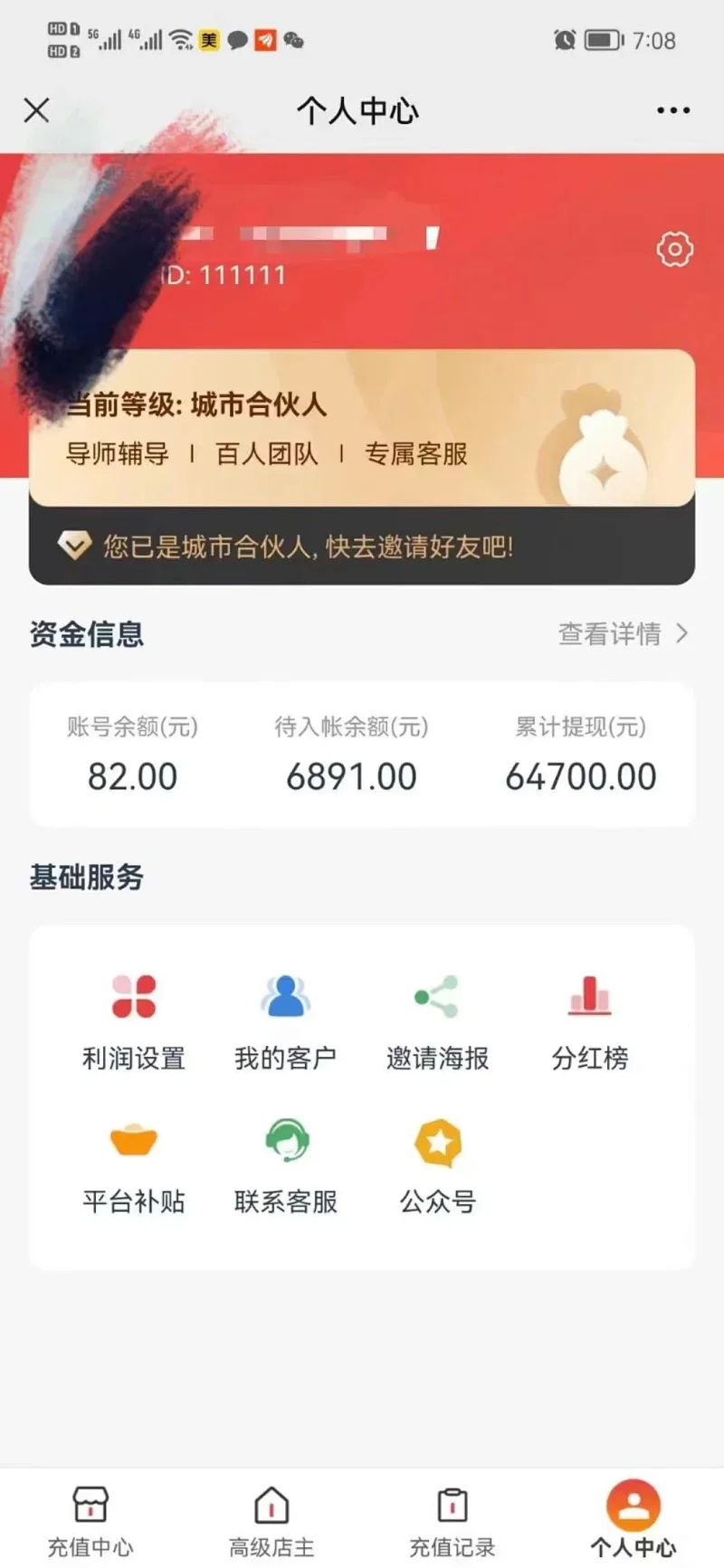Switch to 高级店主 tab
Image resolution: width=724 pixels, height=1568 pixels.
[x=271, y=1521]
